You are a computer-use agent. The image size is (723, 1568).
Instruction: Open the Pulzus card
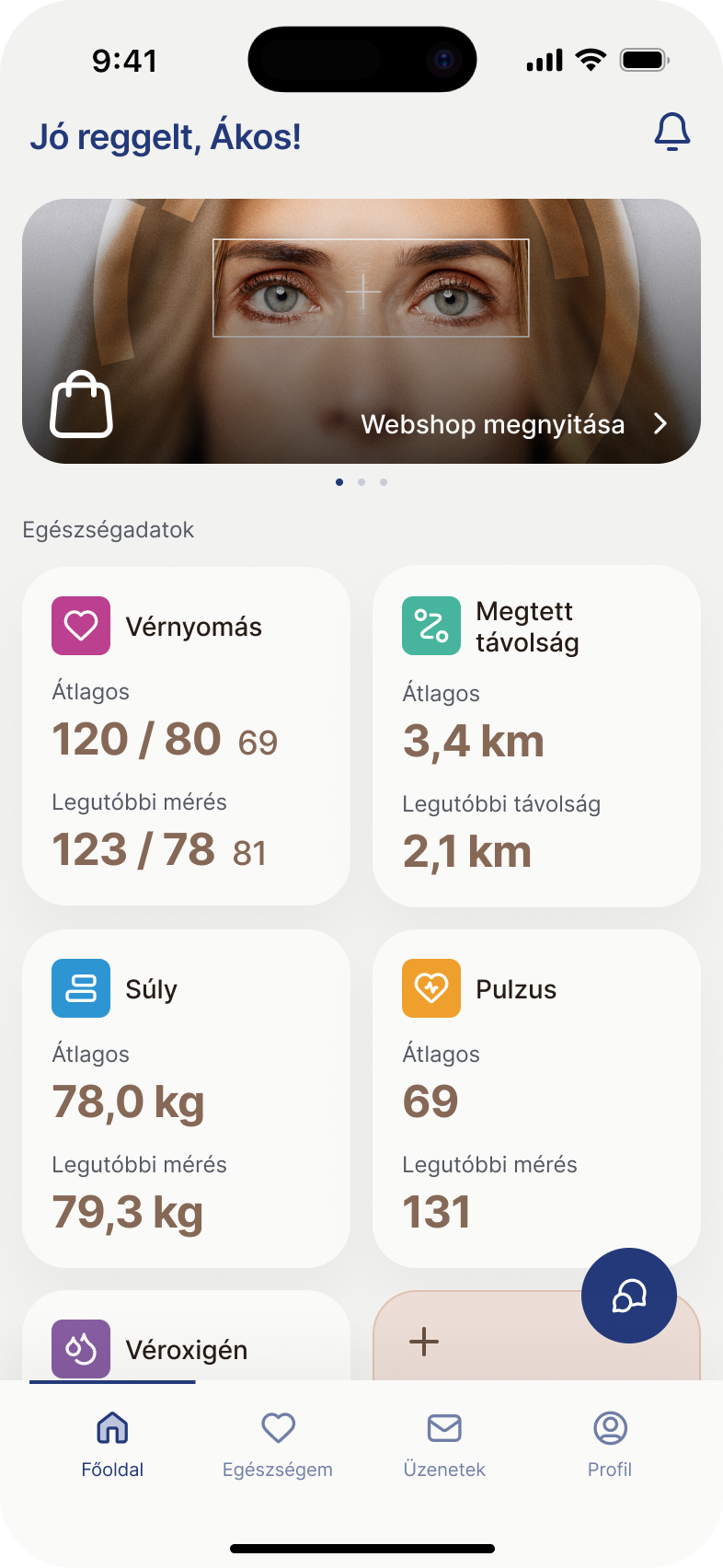(536, 1099)
